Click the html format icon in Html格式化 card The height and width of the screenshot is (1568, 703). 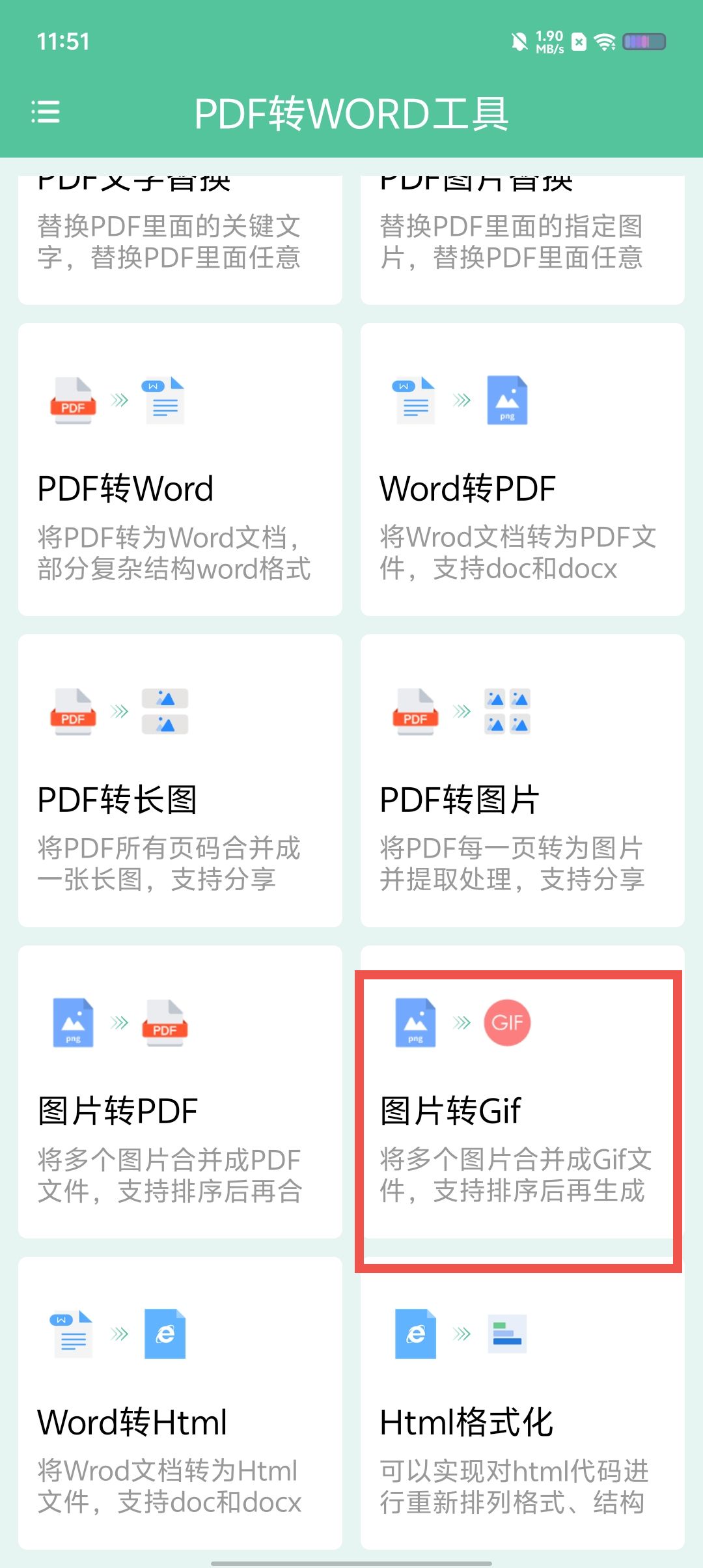tap(508, 1332)
